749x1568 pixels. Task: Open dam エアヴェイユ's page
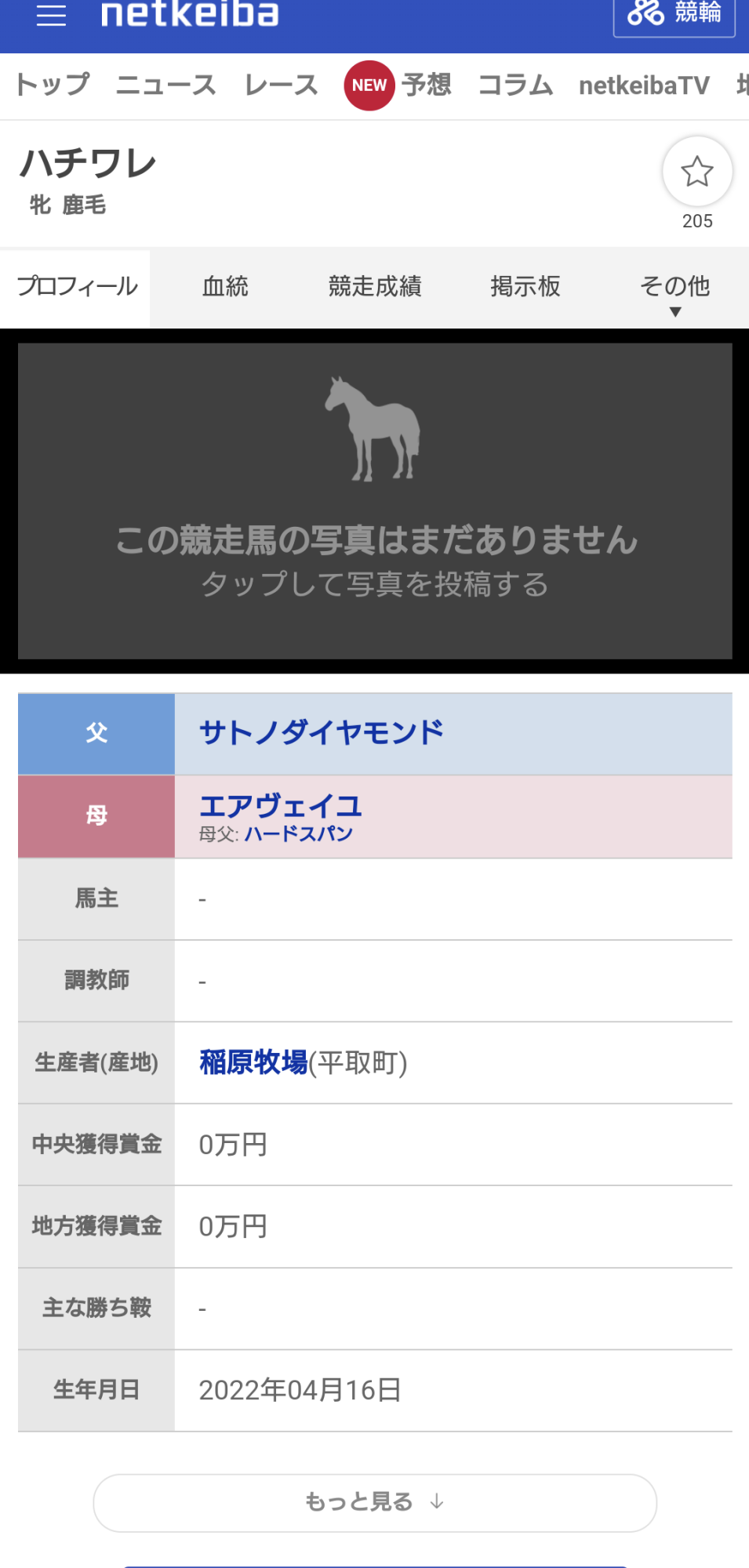[281, 805]
